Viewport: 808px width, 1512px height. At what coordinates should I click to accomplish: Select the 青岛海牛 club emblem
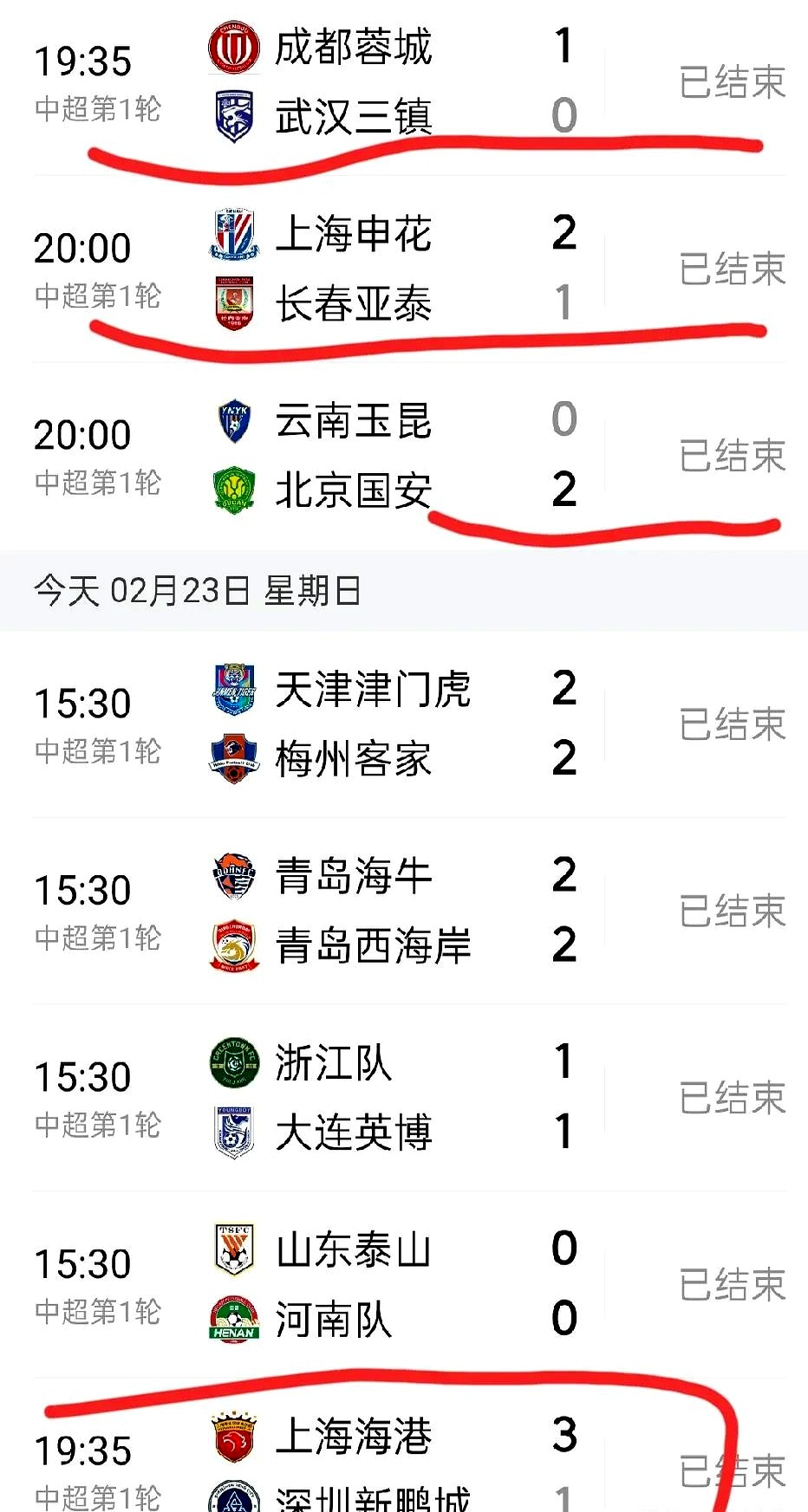click(232, 877)
